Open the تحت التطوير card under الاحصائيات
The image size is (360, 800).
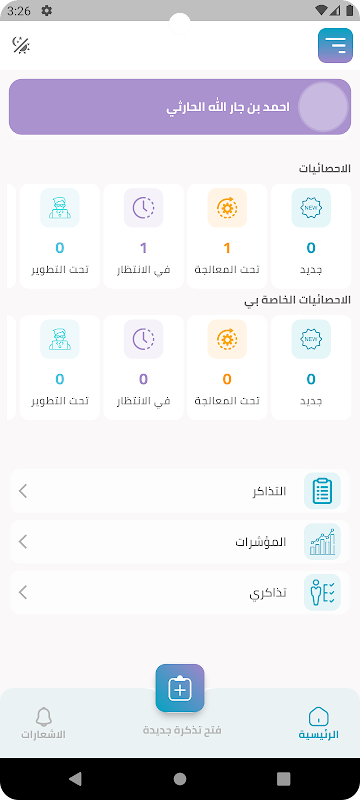tap(60, 237)
